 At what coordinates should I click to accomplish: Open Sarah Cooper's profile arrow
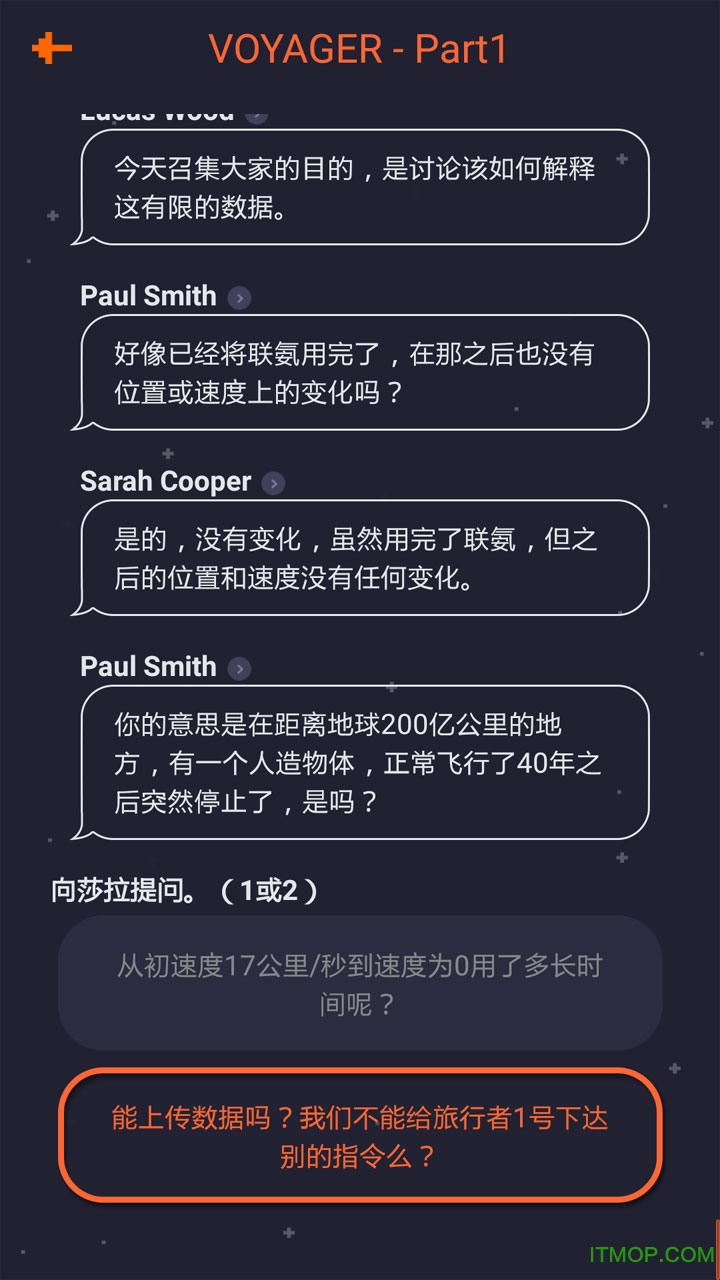click(273, 483)
